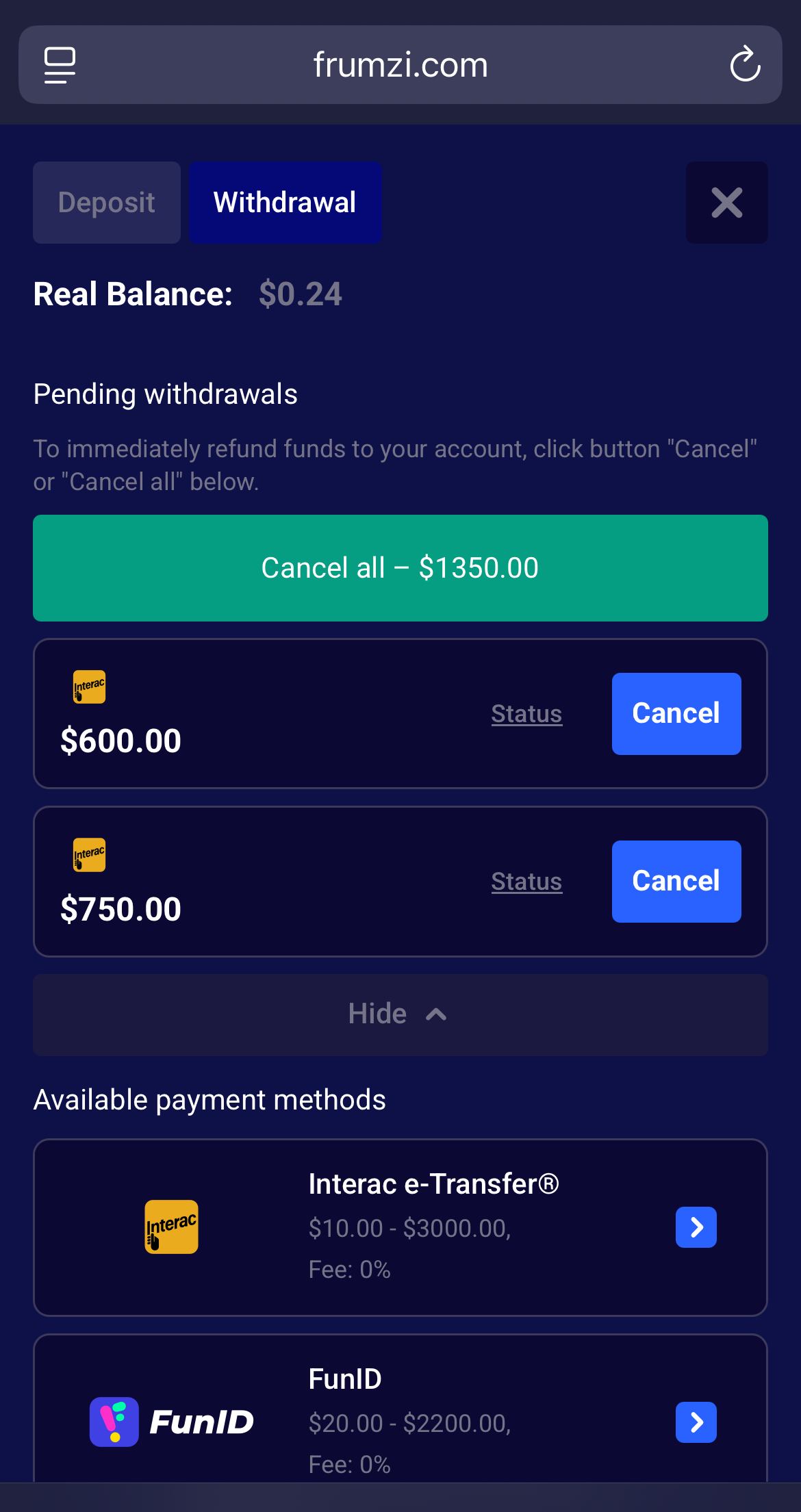Switch to the Deposit tab
This screenshot has height=1512, width=801.
tap(107, 203)
